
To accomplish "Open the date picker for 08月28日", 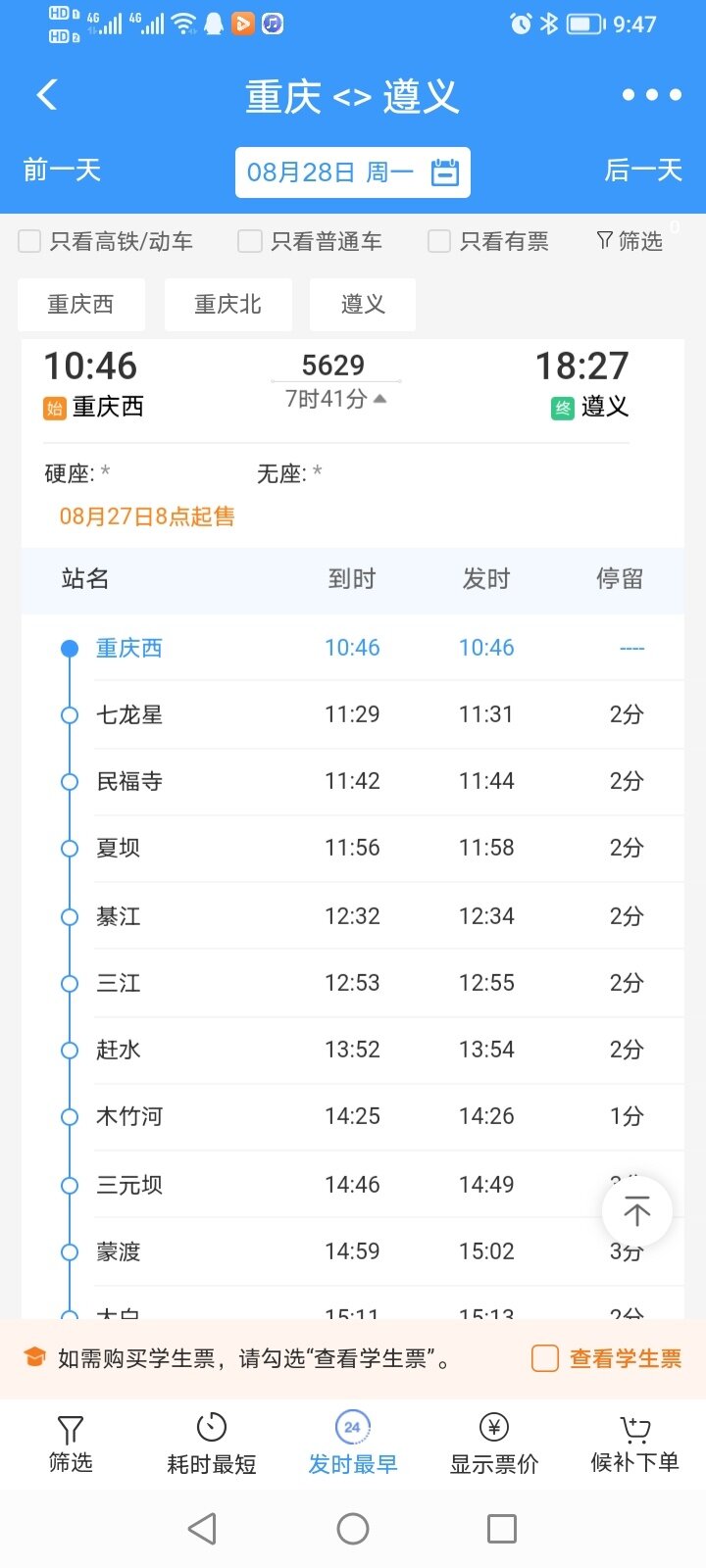I will click(x=353, y=172).
